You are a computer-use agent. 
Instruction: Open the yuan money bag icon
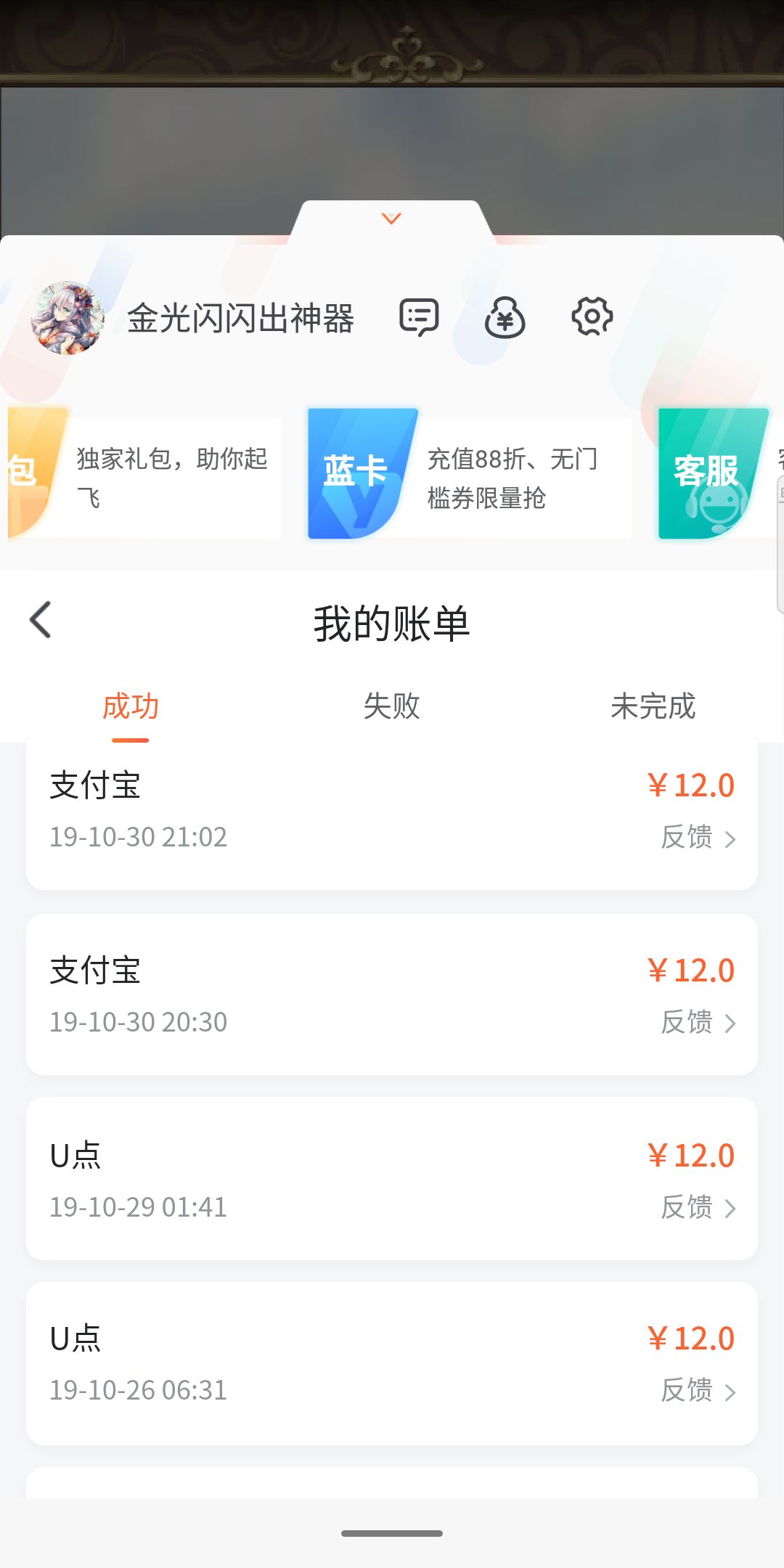(x=505, y=317)
